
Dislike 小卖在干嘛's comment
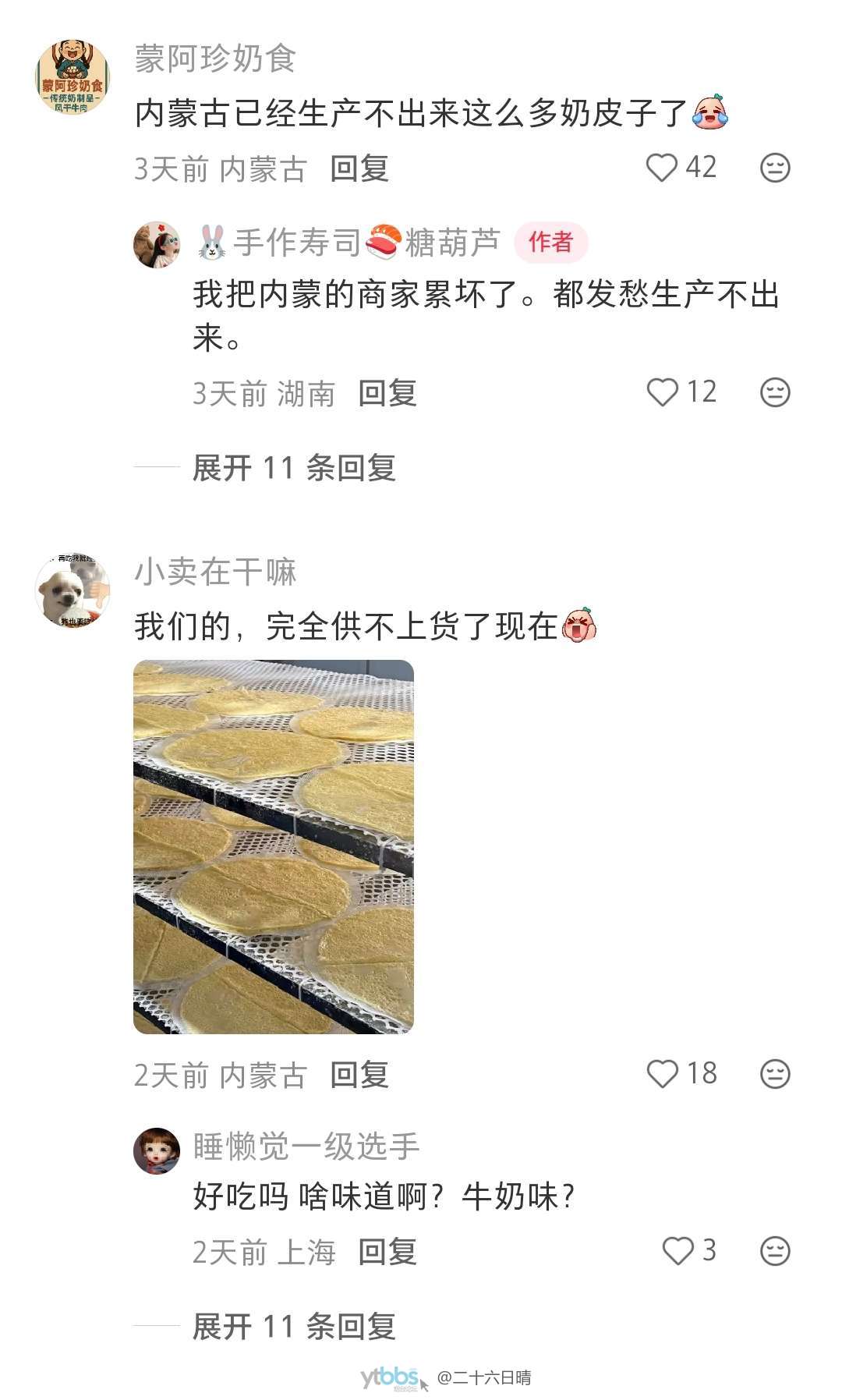tap(775, 1074)
